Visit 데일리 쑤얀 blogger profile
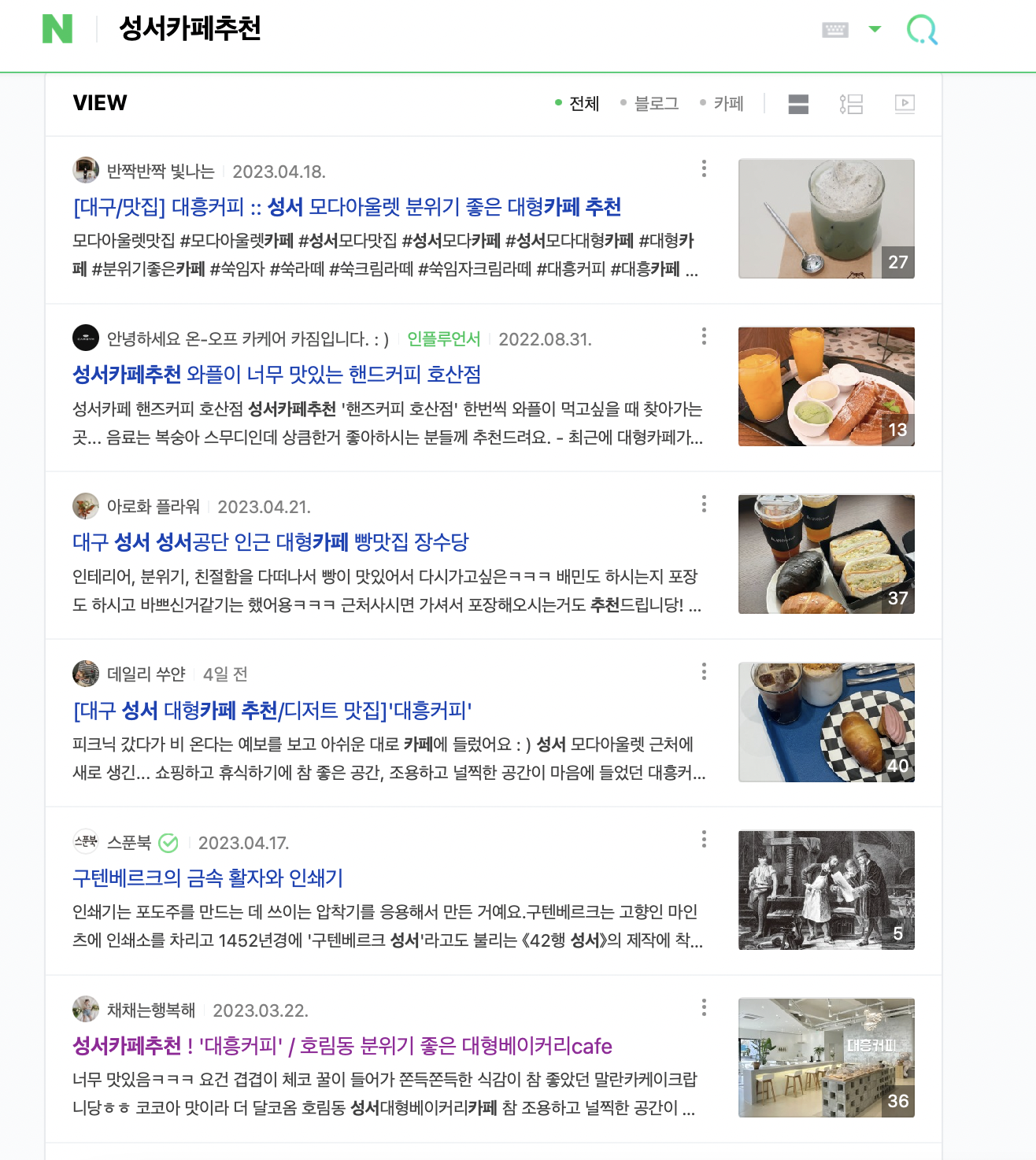 click(146, 674)
